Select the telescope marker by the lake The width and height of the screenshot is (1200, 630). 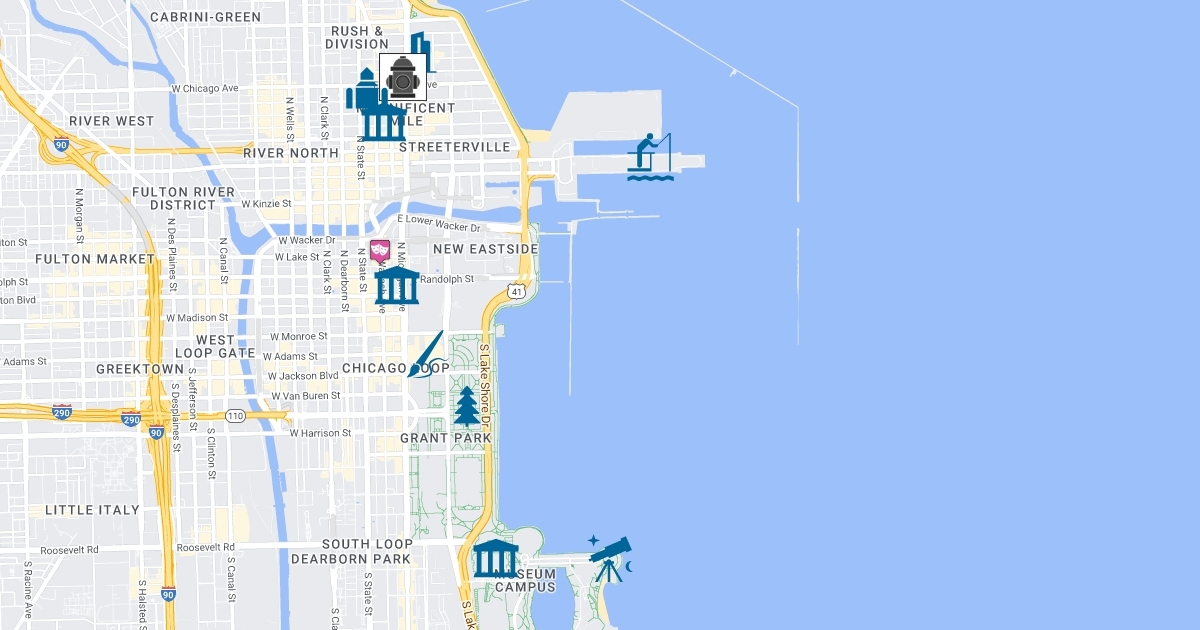pyautogui.click(x=610, y=559)
